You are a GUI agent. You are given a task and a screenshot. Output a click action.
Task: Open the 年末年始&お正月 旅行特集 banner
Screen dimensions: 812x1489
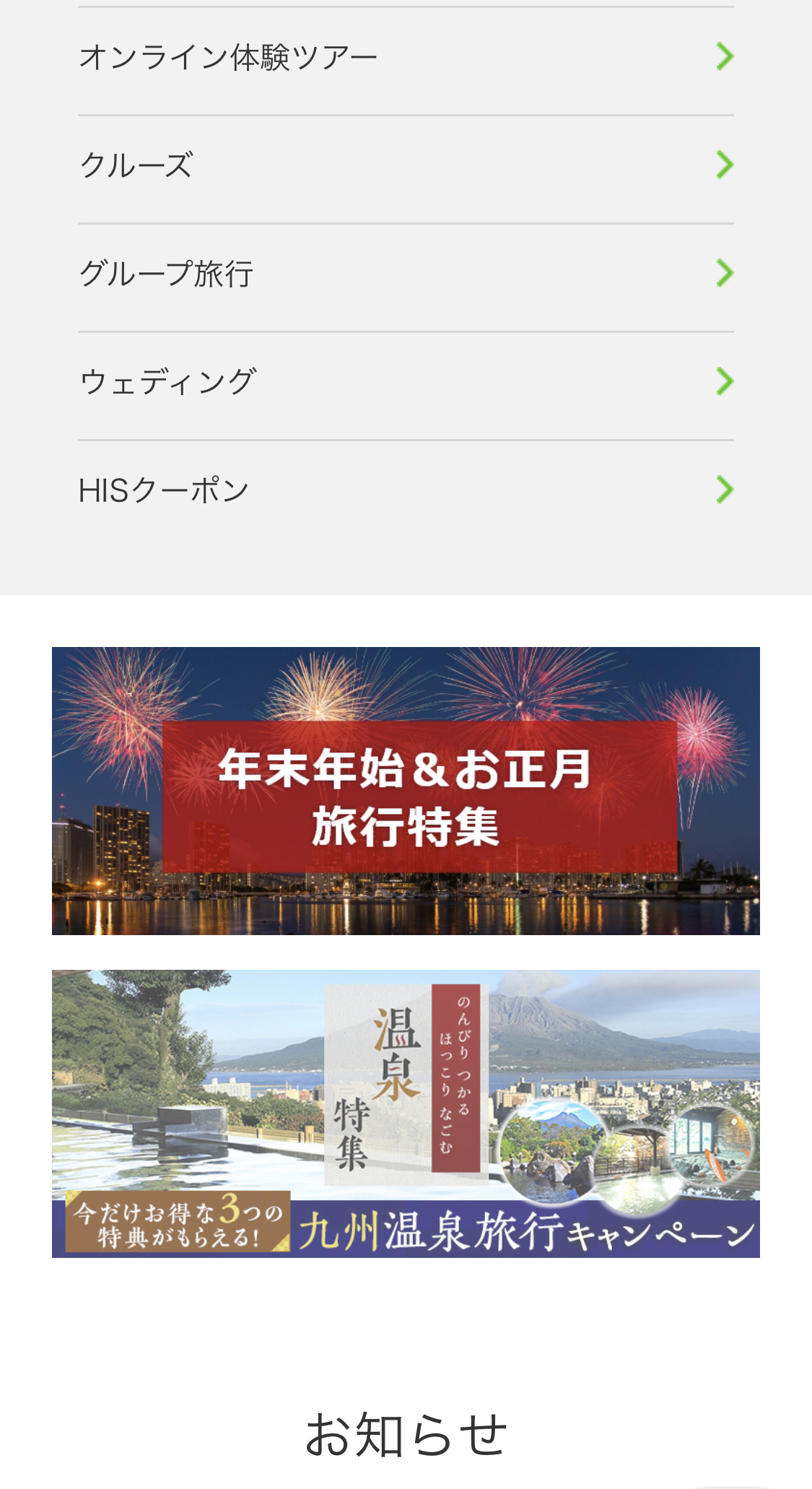[406, 791]
